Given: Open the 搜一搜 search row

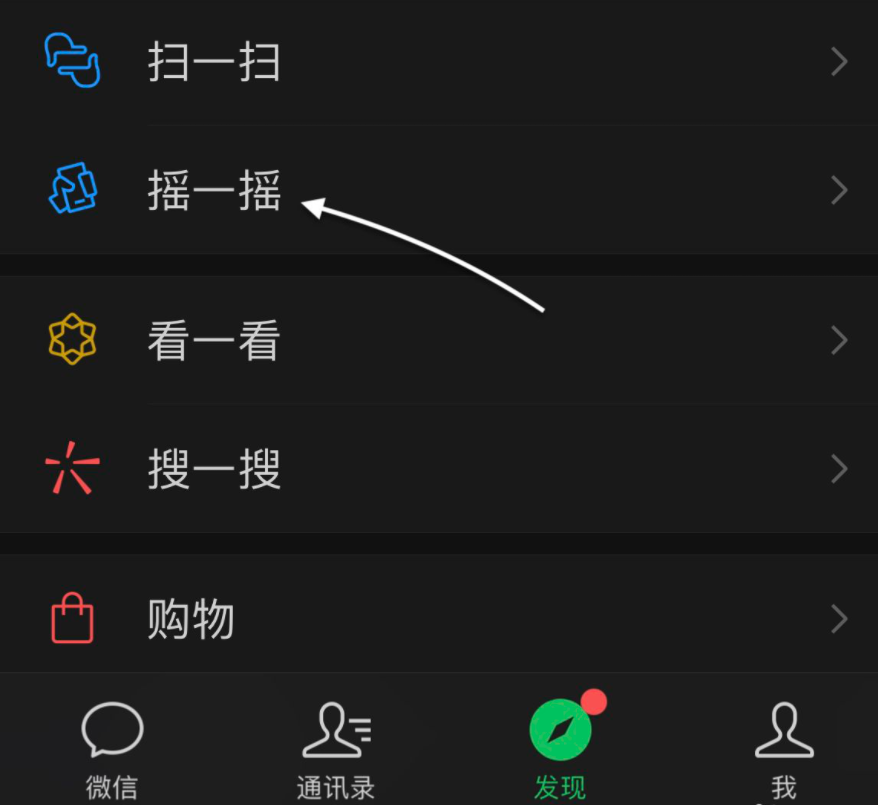Looking at the screenshot, I should 213,469.
